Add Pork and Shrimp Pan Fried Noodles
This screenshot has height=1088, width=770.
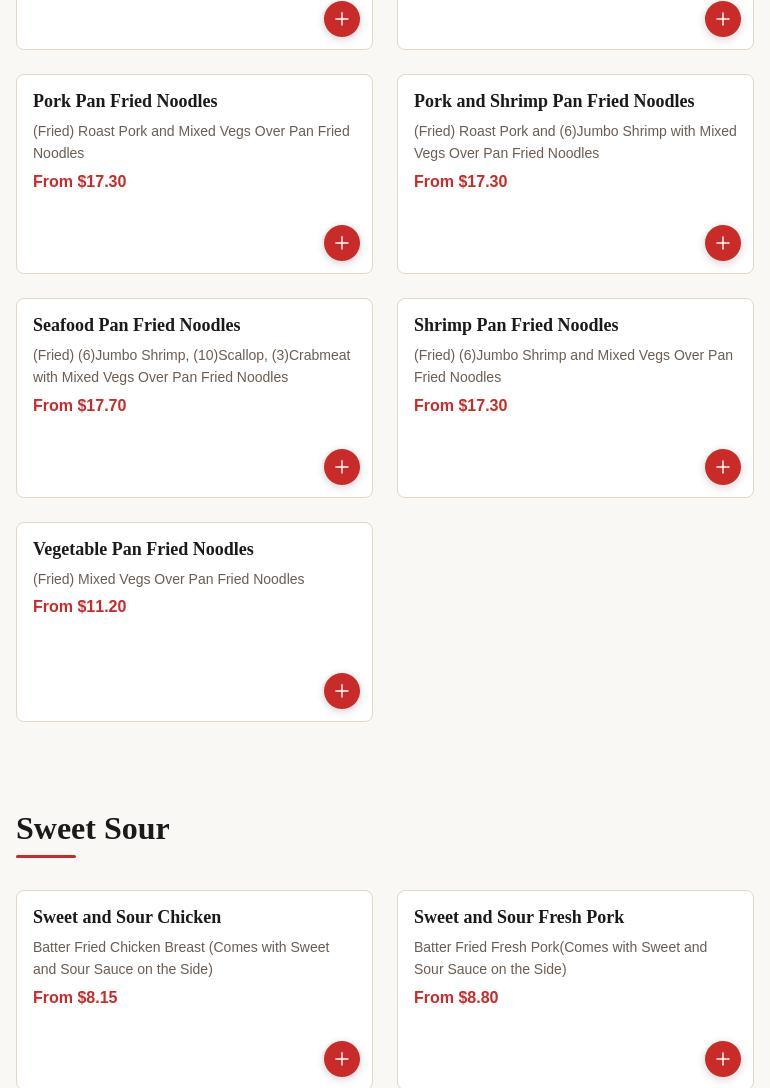(x=723, y=243)
